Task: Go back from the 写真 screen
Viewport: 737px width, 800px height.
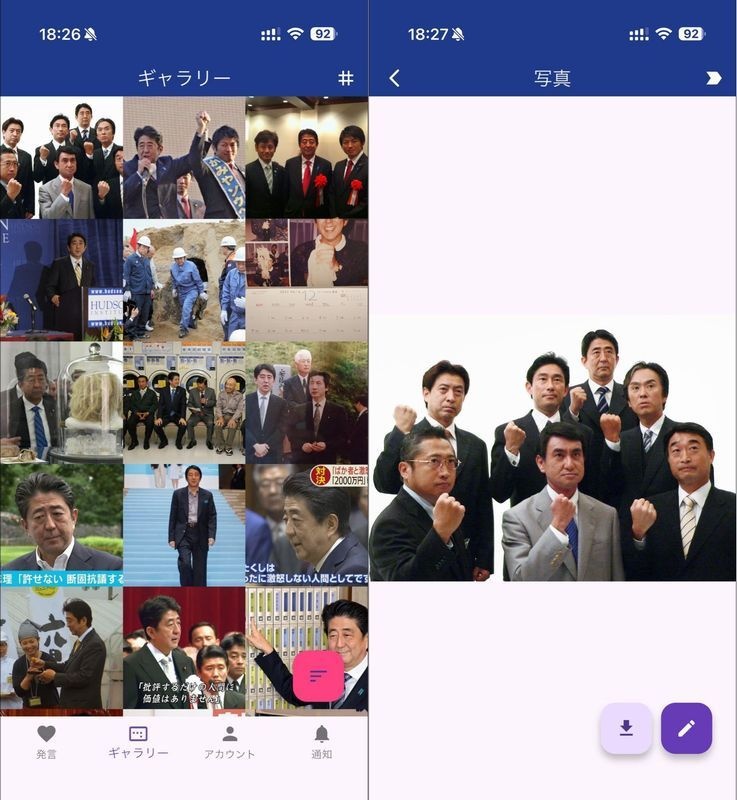Action: (x=395, y=78)
